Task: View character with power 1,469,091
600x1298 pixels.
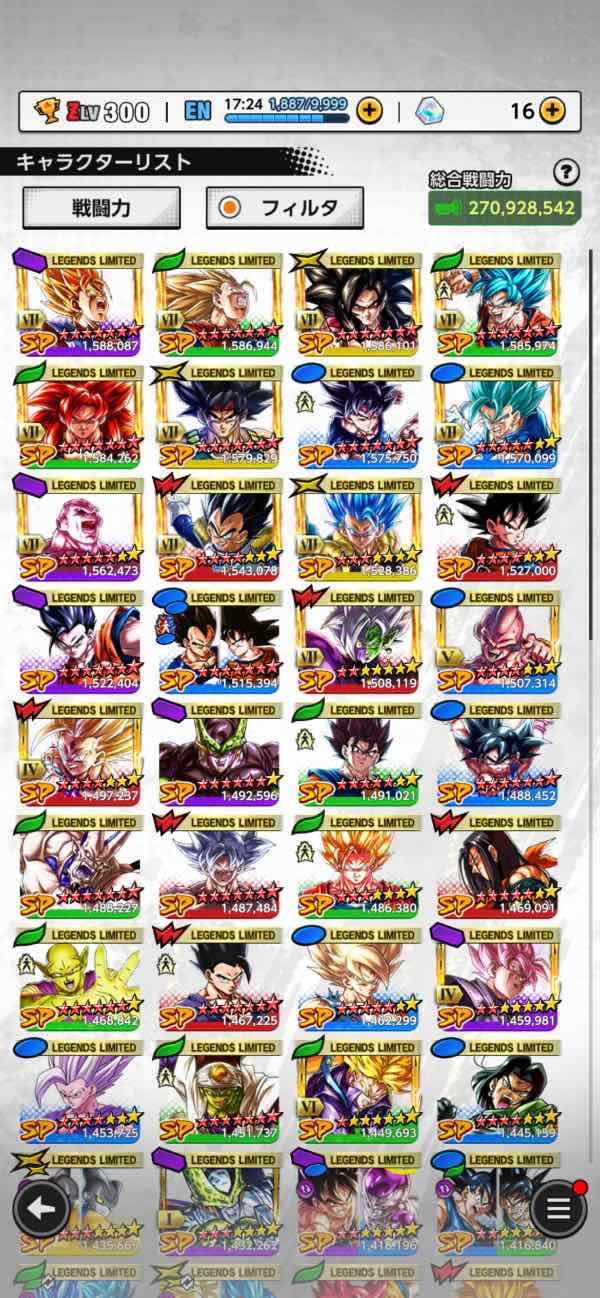Action: tap(497, 868)
